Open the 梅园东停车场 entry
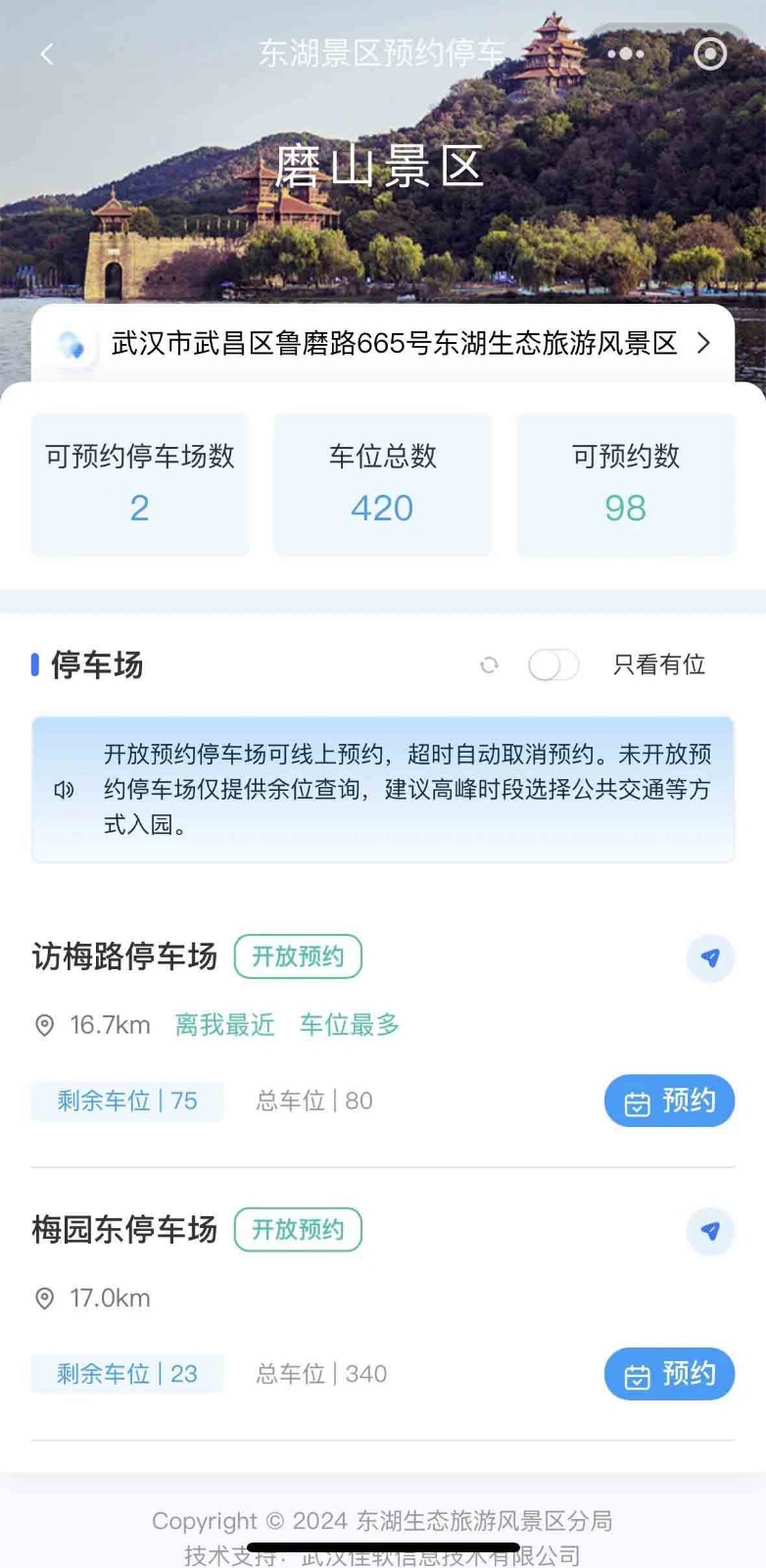Viewport: 766px width, 1568px height. [x=124, y=1230]
